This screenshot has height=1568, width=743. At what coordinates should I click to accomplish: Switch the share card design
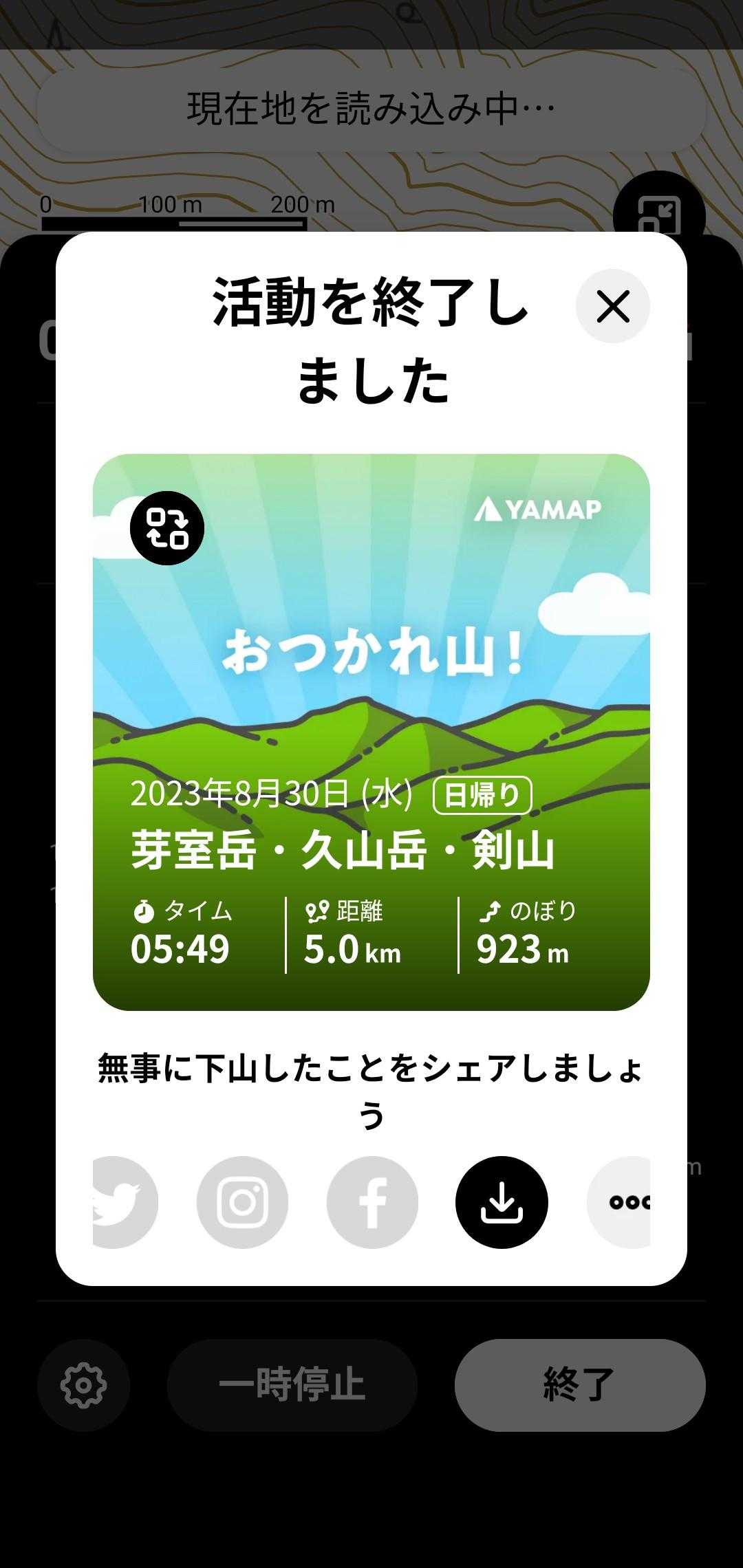click(x=167, y=528)
